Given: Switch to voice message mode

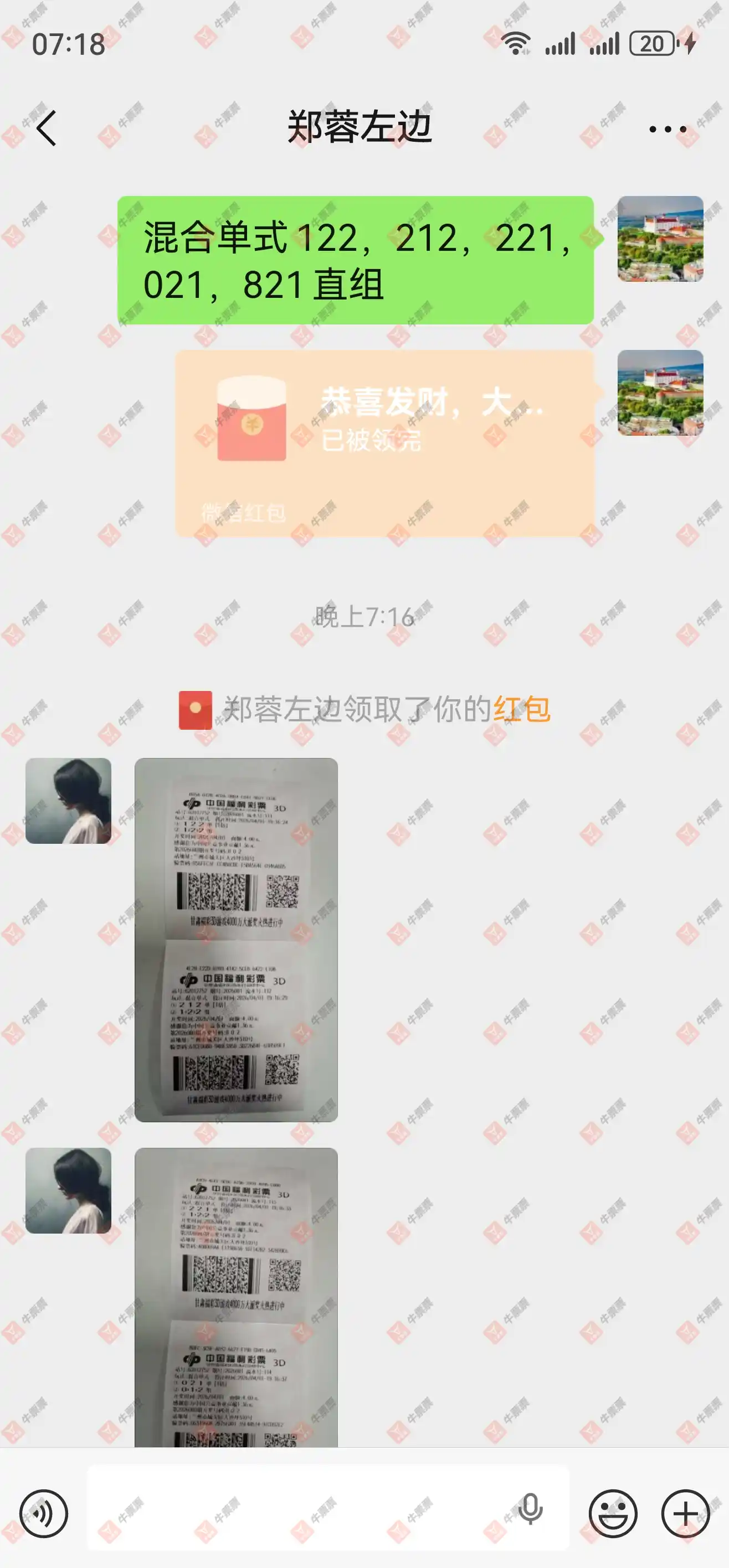Looking at the screenshot, I should coord(43,1513).
